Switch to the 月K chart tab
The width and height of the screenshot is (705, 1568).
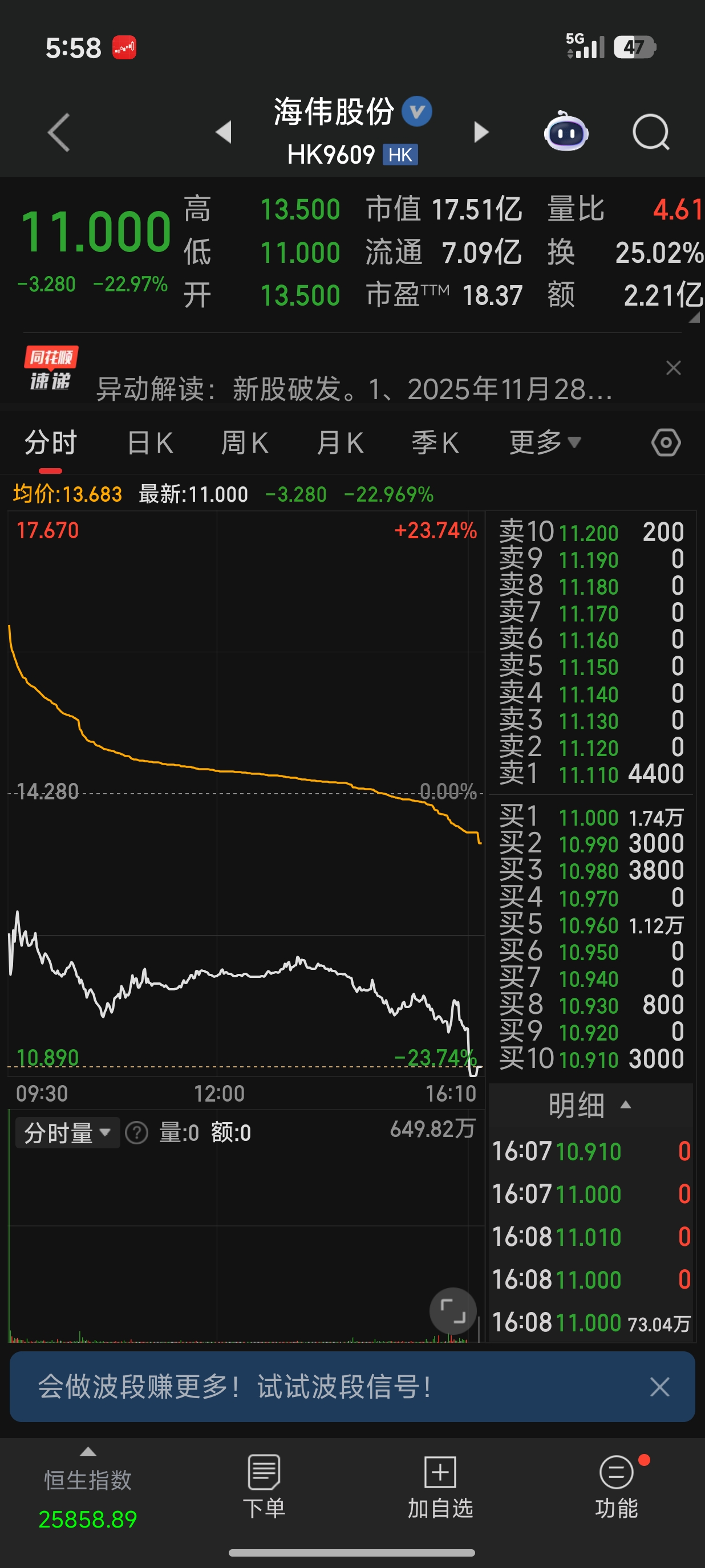tap(340, 442)
